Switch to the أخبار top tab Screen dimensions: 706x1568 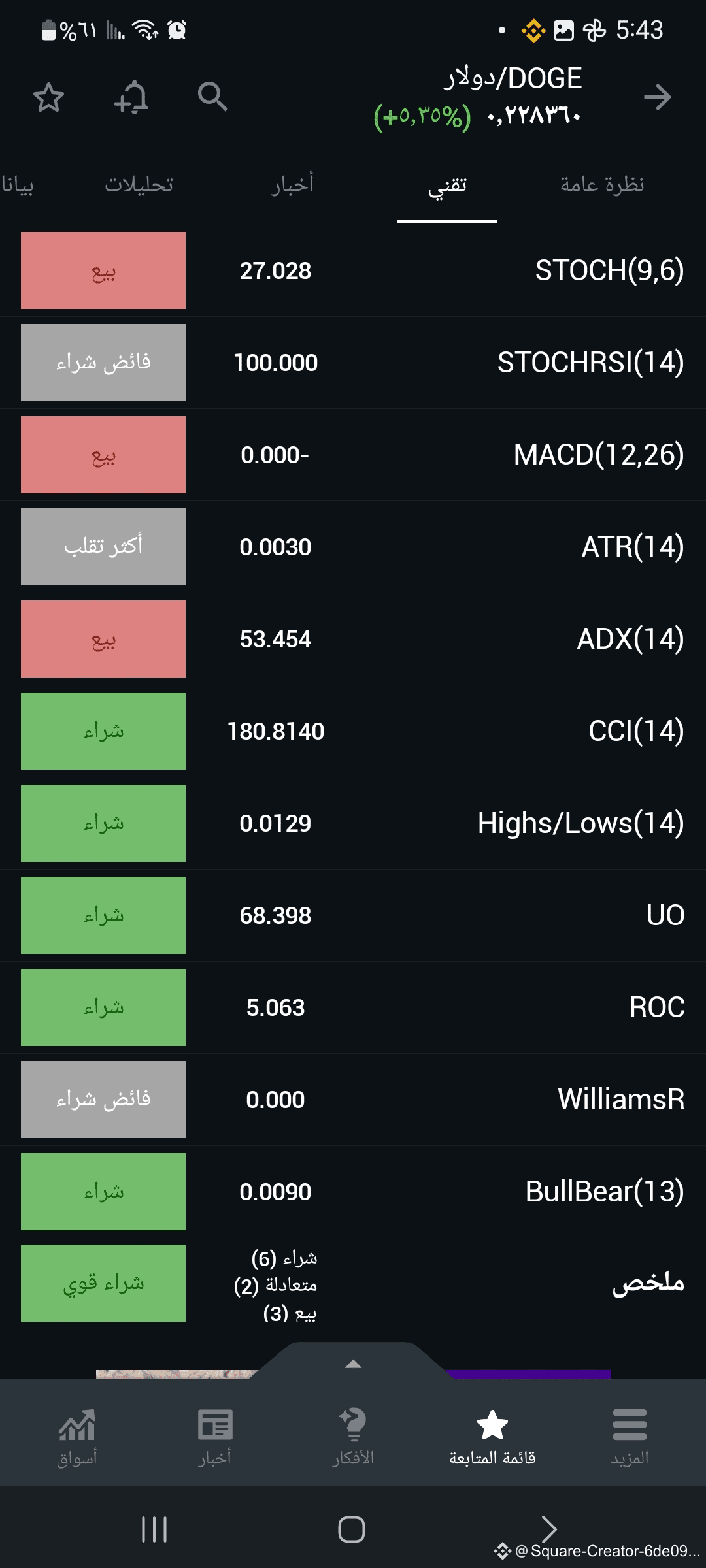293,185
